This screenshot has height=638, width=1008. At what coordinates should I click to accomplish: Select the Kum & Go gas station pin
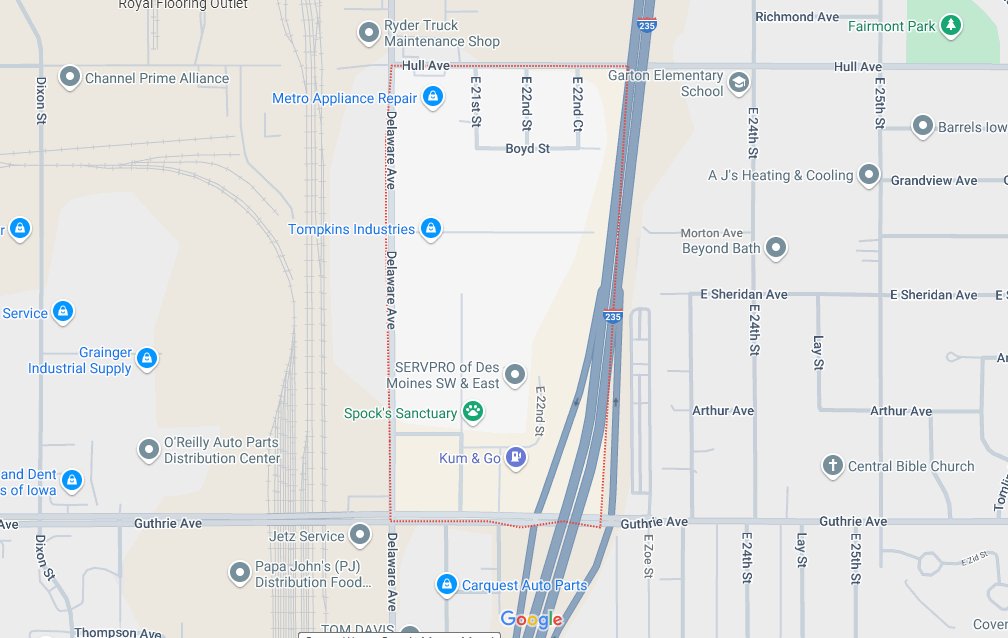[516, 457]
